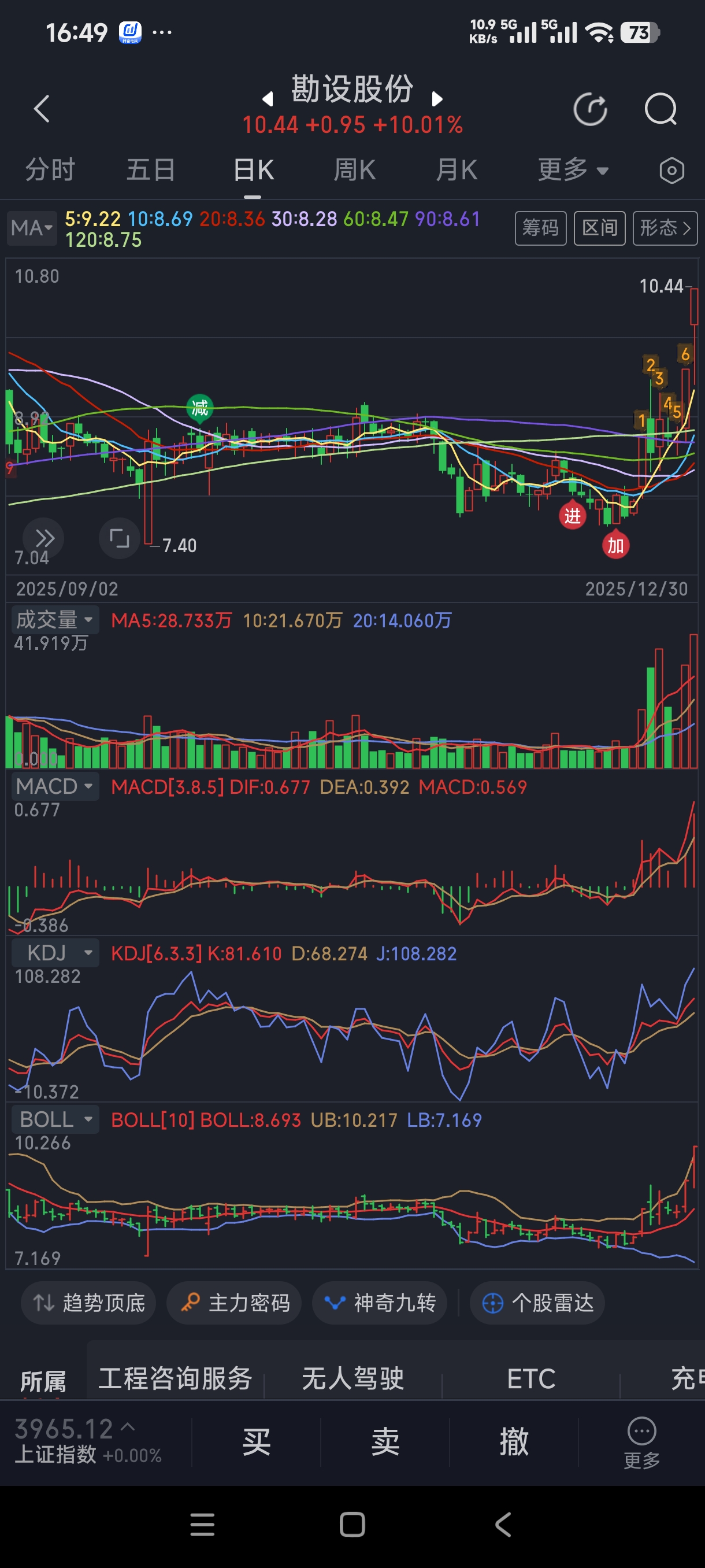Open the search magnifier icon

[660, 110]
